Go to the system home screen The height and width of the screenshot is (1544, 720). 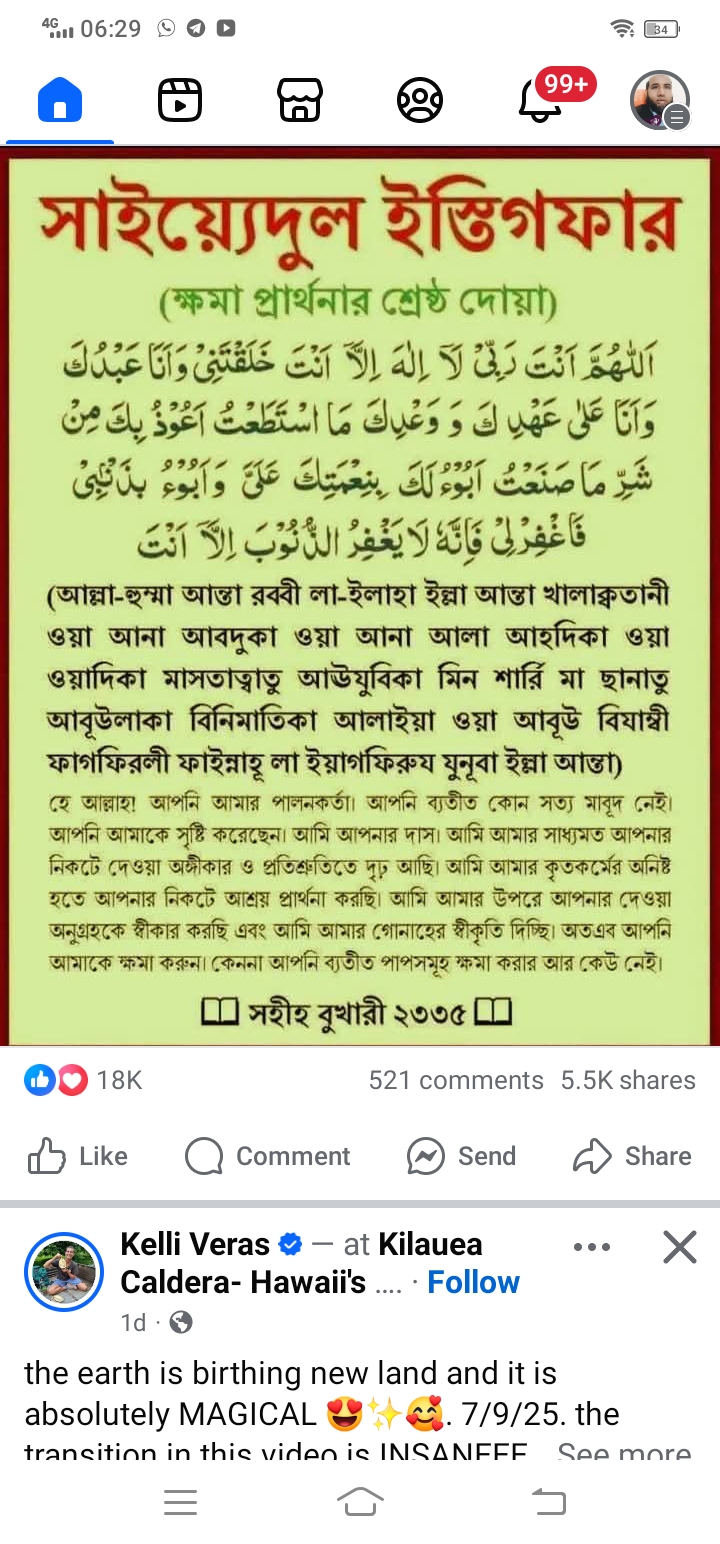coord(360,1502)
